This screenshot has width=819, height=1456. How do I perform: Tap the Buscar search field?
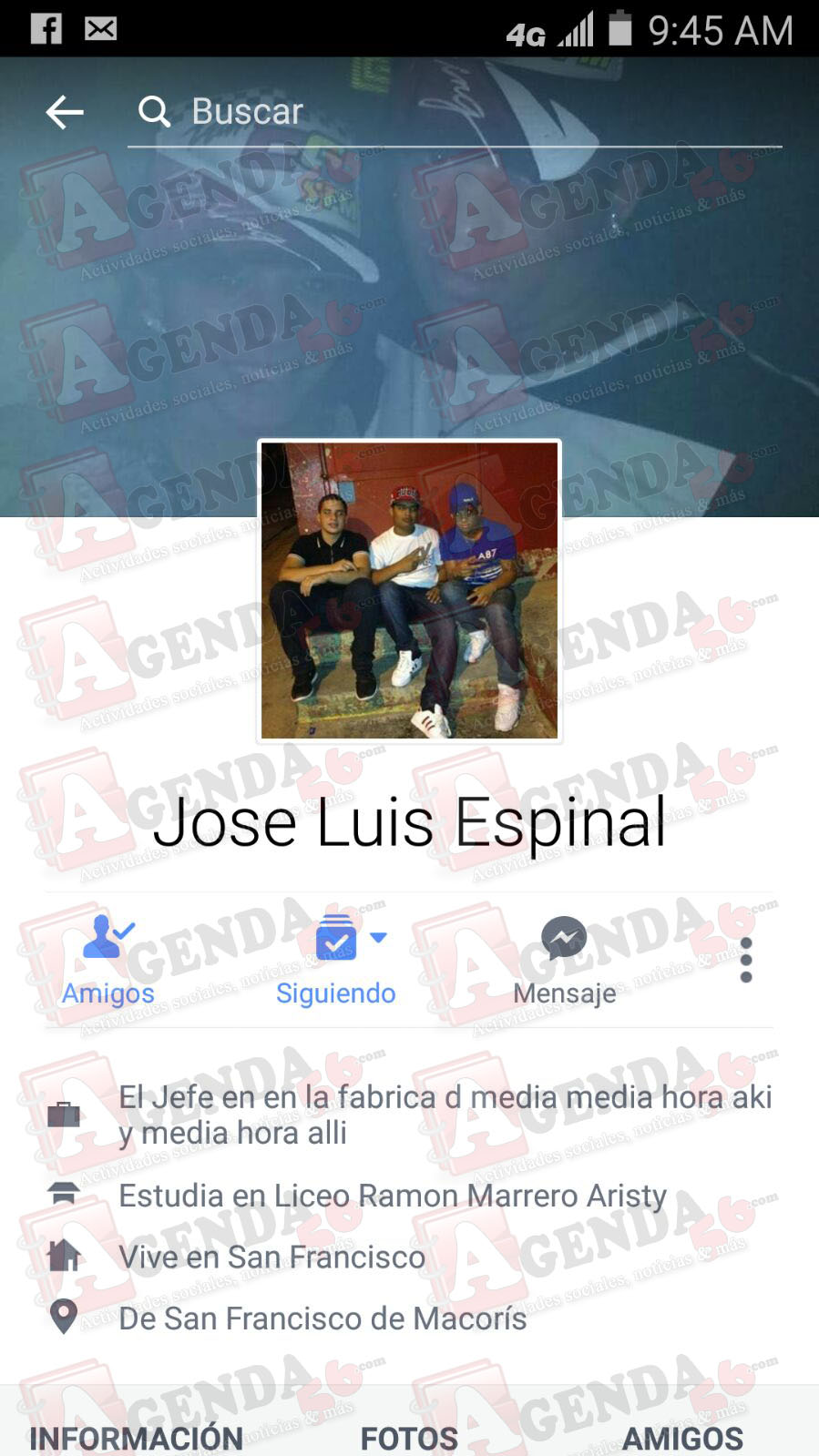pyautogui.click(x=456, y=112)
